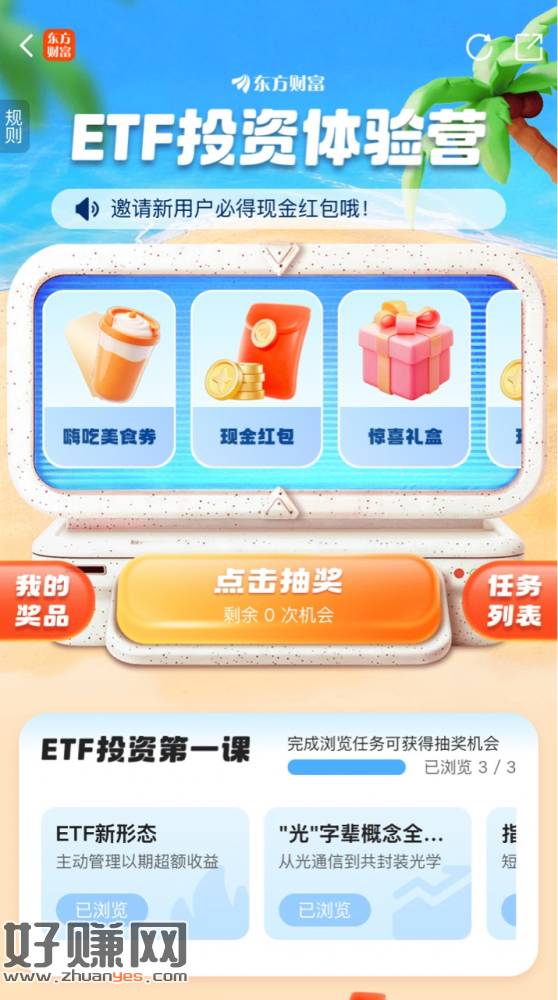Open the "光"字辈概念 lesson card
The image size is (558, 1000).
pyautogui.click(x=368, y=873)
